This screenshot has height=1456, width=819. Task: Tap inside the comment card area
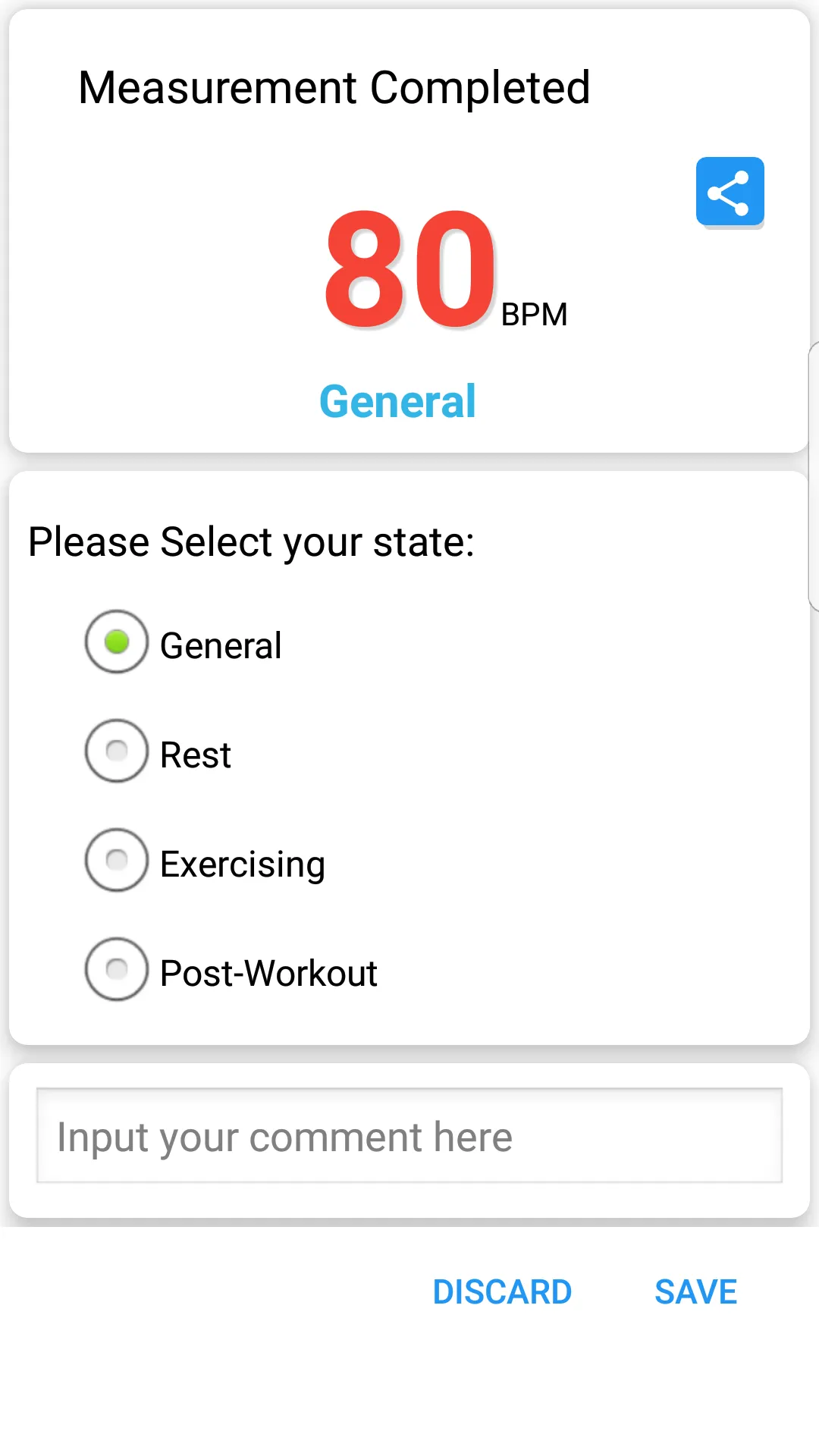[x=409, y=1136]
